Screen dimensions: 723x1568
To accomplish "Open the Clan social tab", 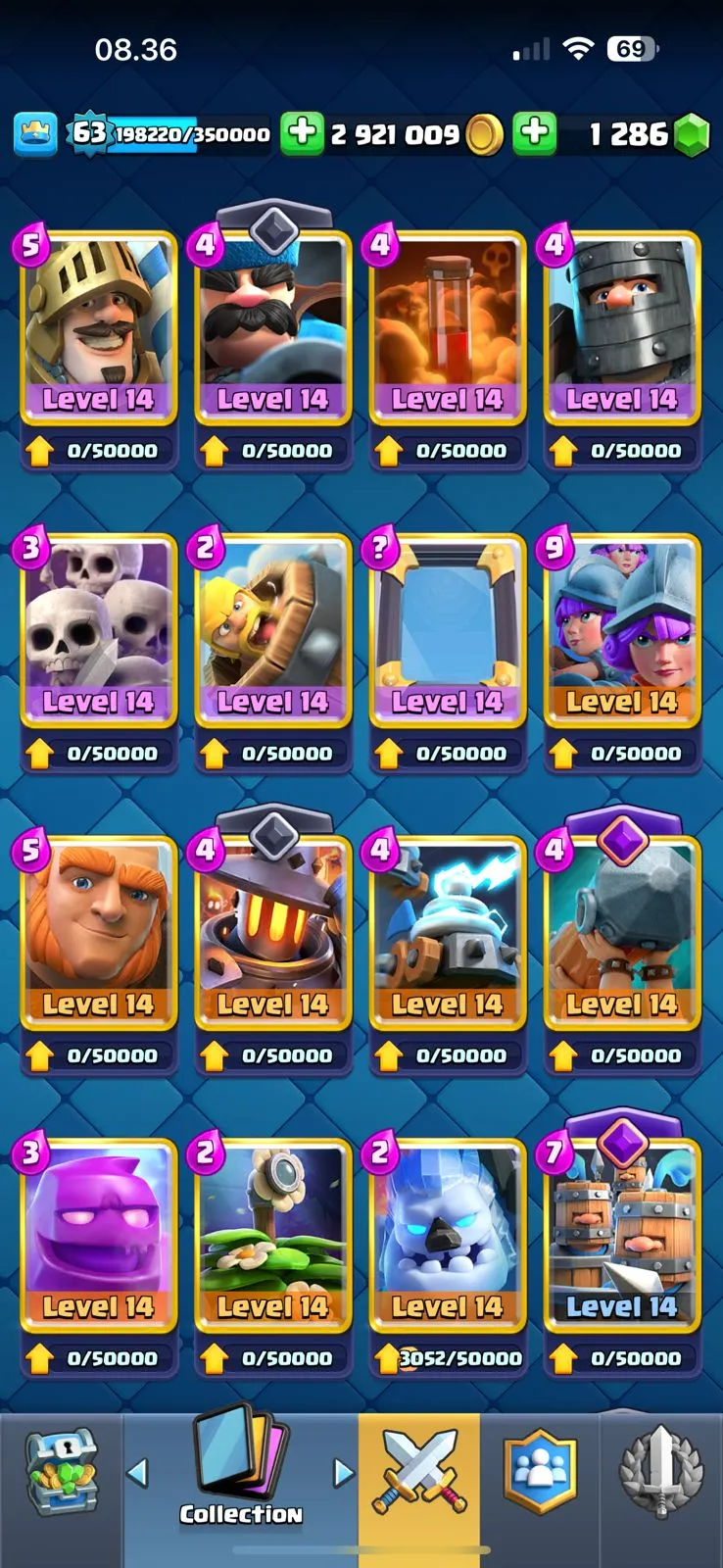I will (x=540, y=1472).
